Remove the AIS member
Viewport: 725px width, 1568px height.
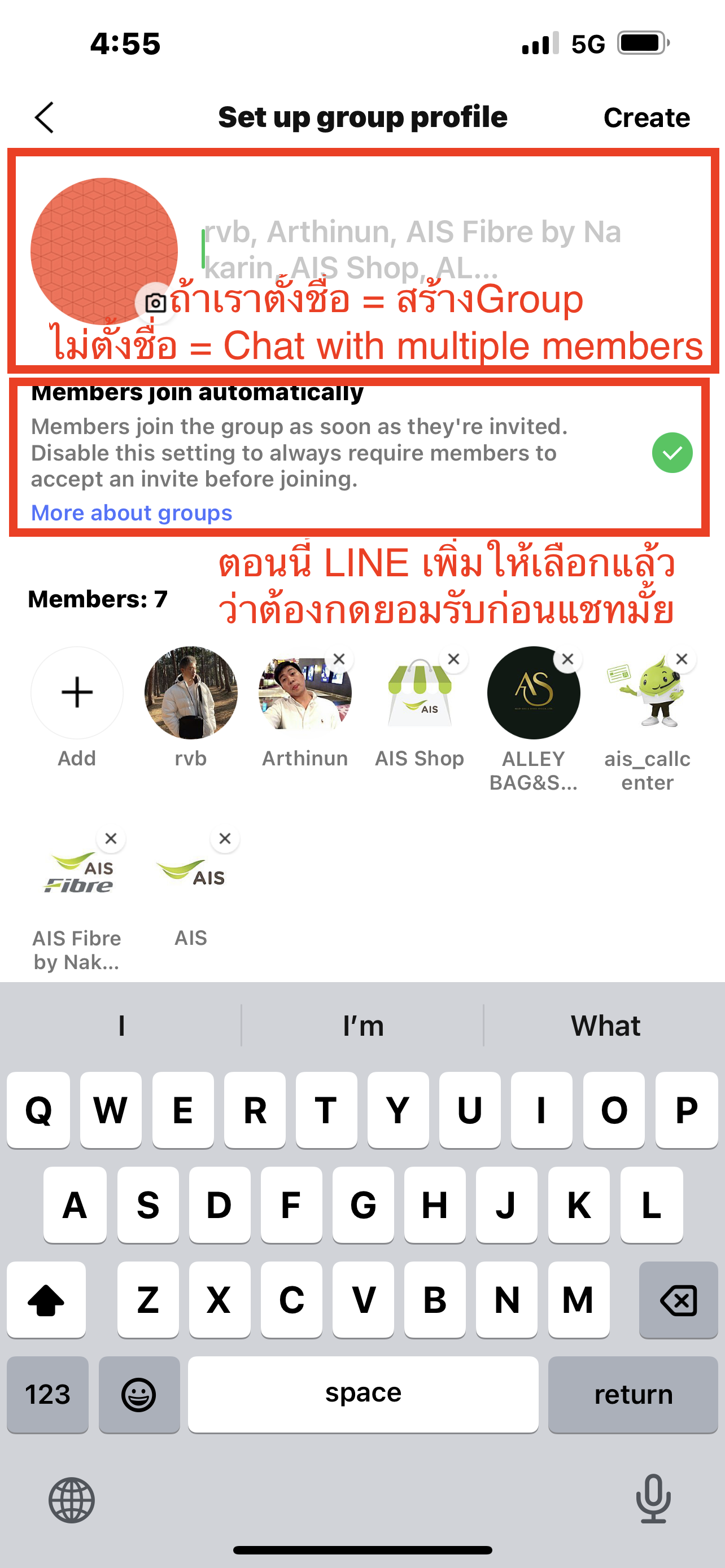click(225, 839)
